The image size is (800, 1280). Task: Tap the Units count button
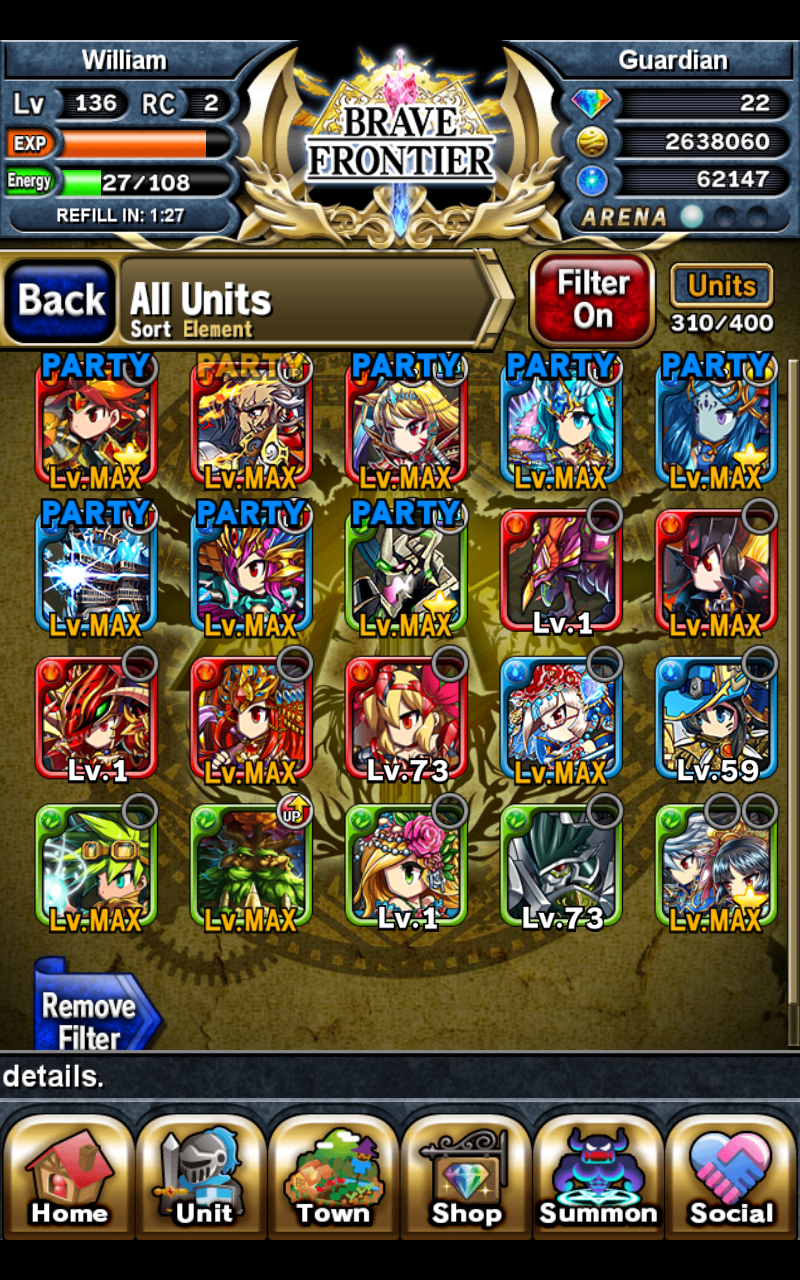pyautogui.click(x=721, y=286)
